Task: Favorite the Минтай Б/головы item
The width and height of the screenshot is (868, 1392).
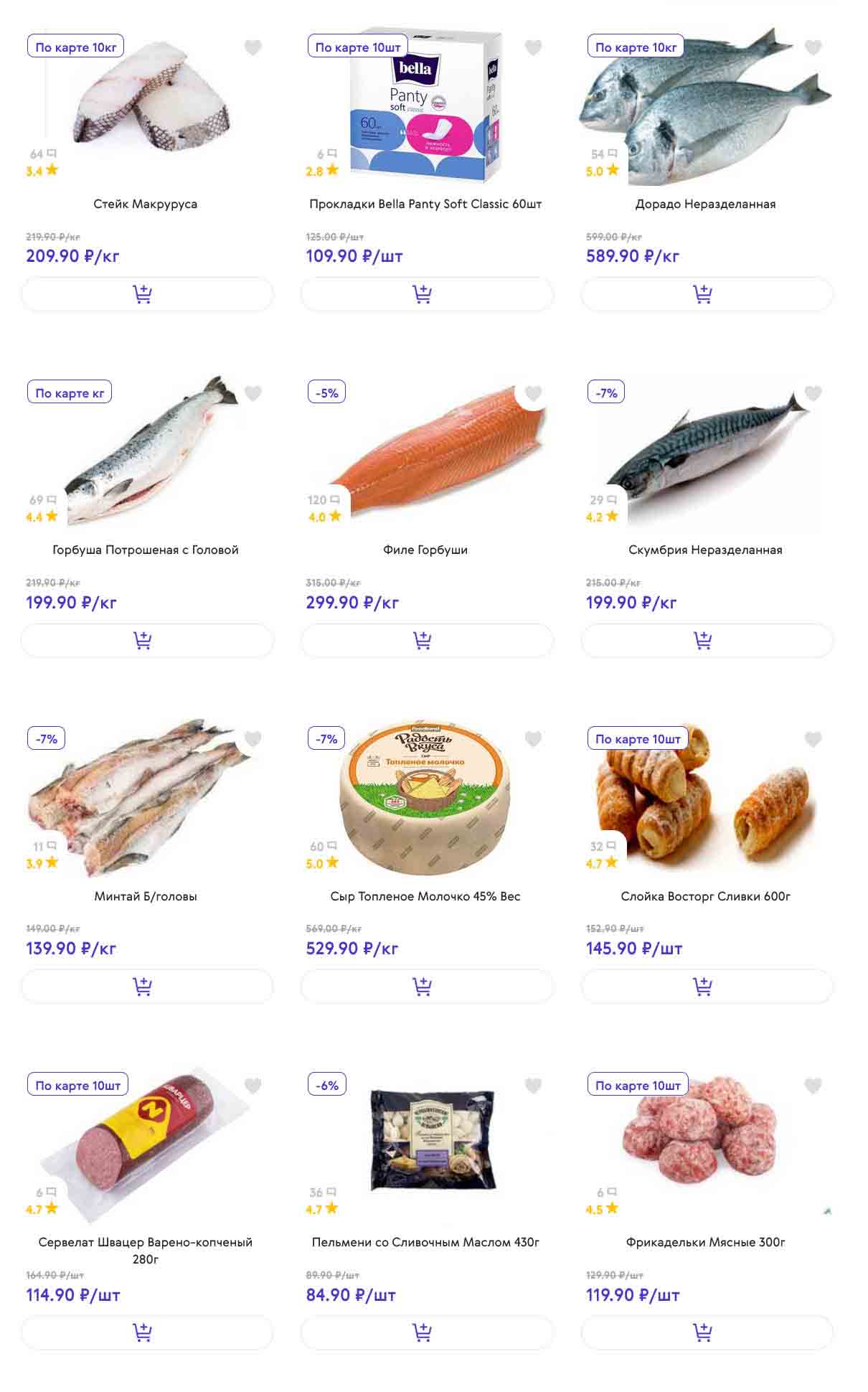Action: pos(253,739)
